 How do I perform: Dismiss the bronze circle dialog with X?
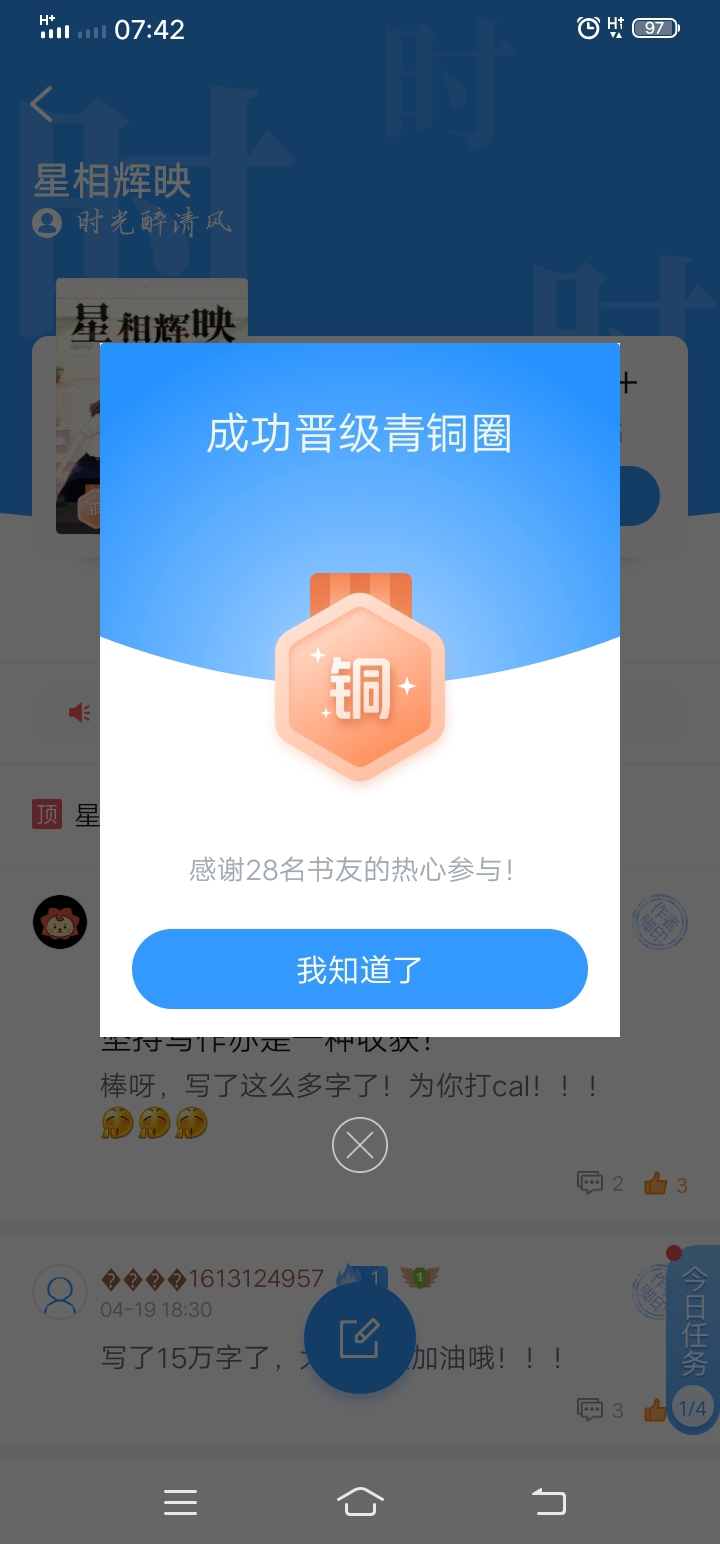click(360, 1145)
